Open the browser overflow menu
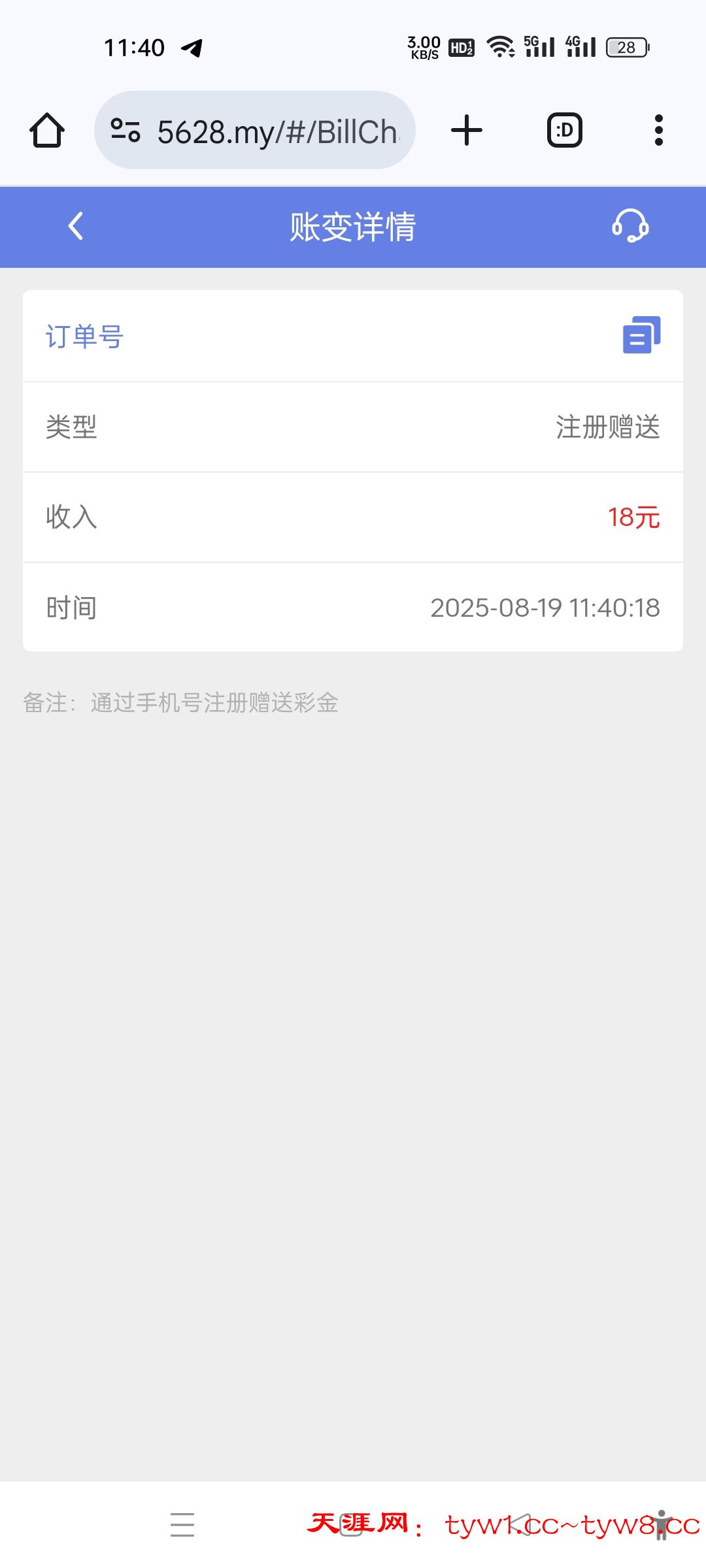 coord(658,130)
